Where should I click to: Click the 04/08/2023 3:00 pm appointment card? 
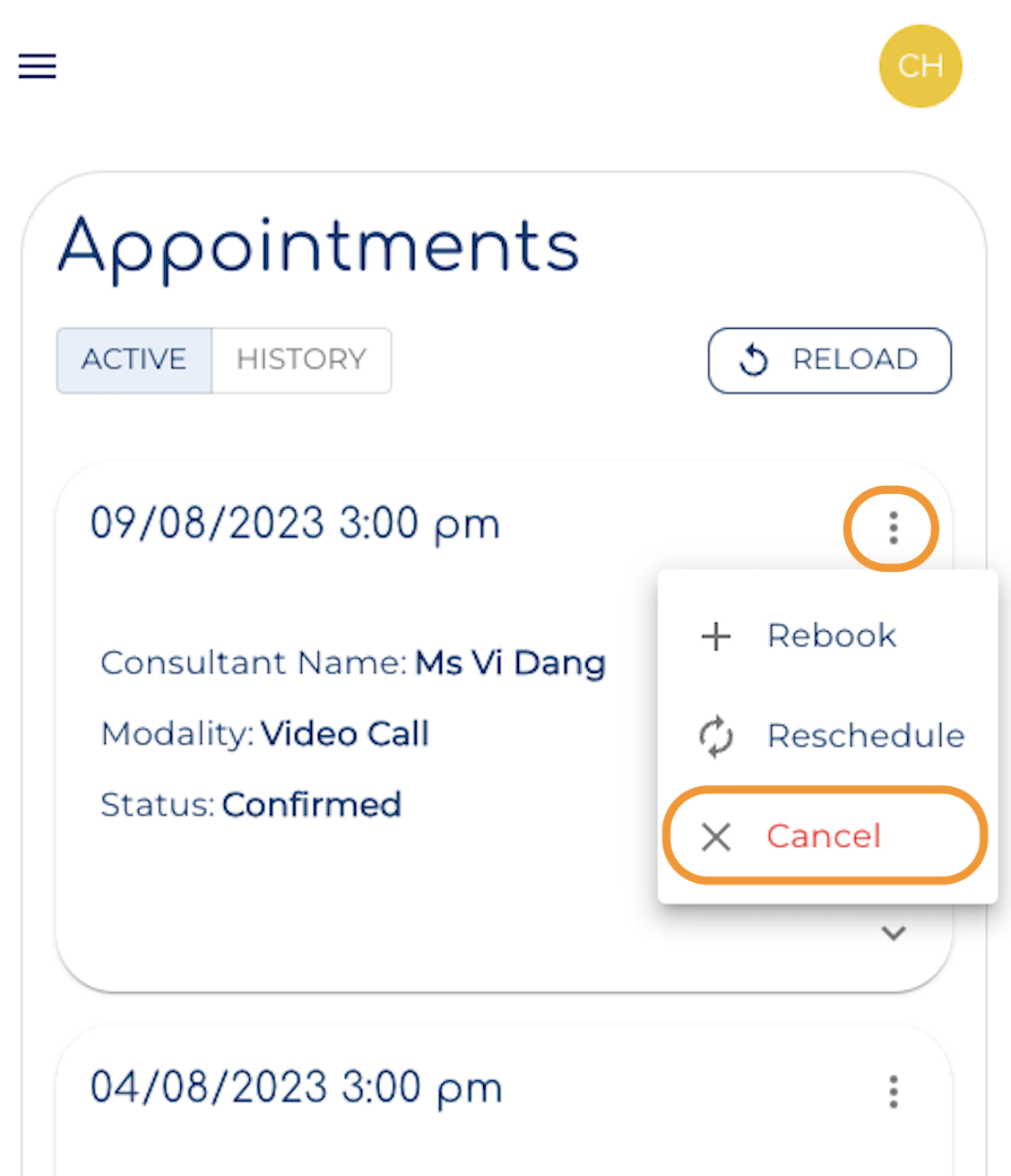click(x=296, y=1086)
